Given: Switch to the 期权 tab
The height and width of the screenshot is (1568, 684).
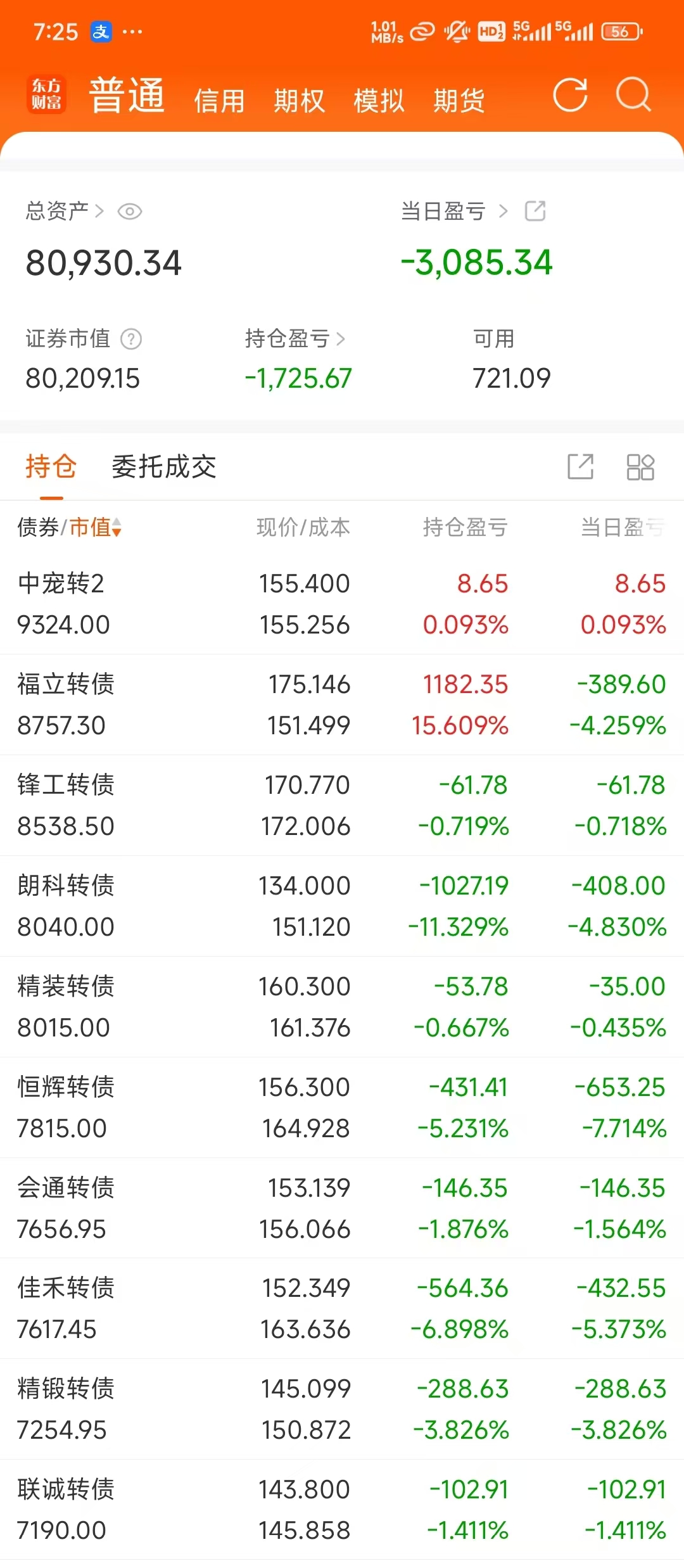Looking at the screenshot, I should pyautogui.click(x=299, y=101).
